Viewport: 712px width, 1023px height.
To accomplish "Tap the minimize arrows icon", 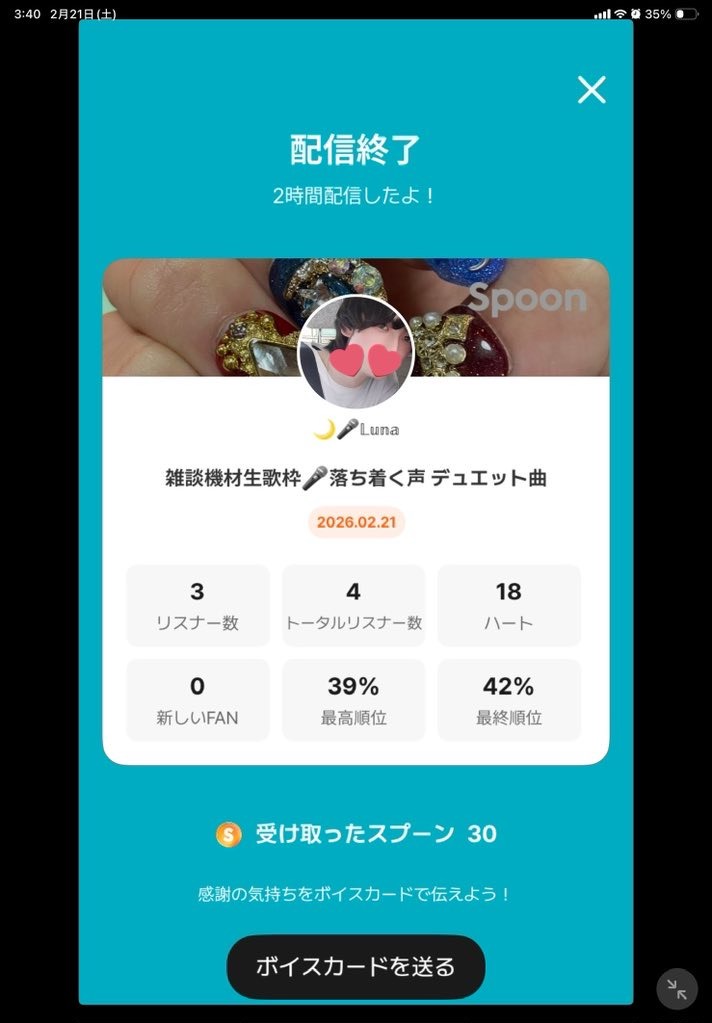I will click(x=677, y=990).
